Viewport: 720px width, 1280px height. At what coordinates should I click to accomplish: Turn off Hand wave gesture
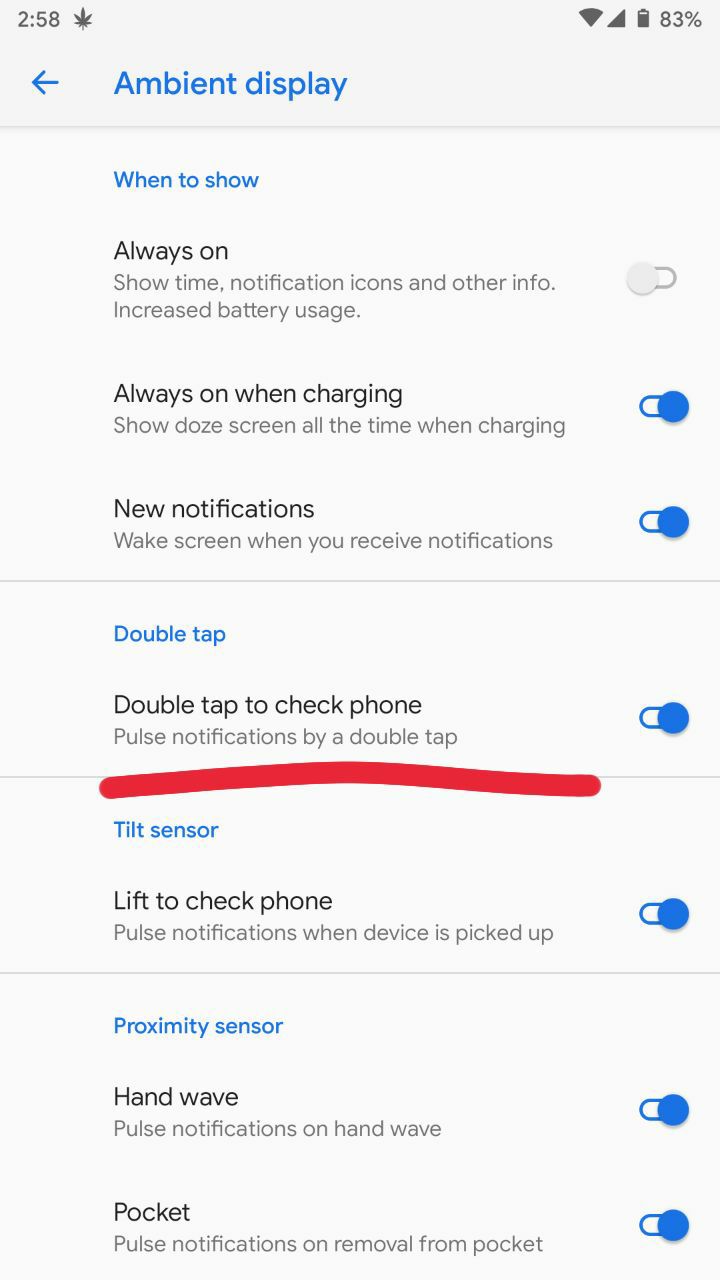pos(664,1110)
